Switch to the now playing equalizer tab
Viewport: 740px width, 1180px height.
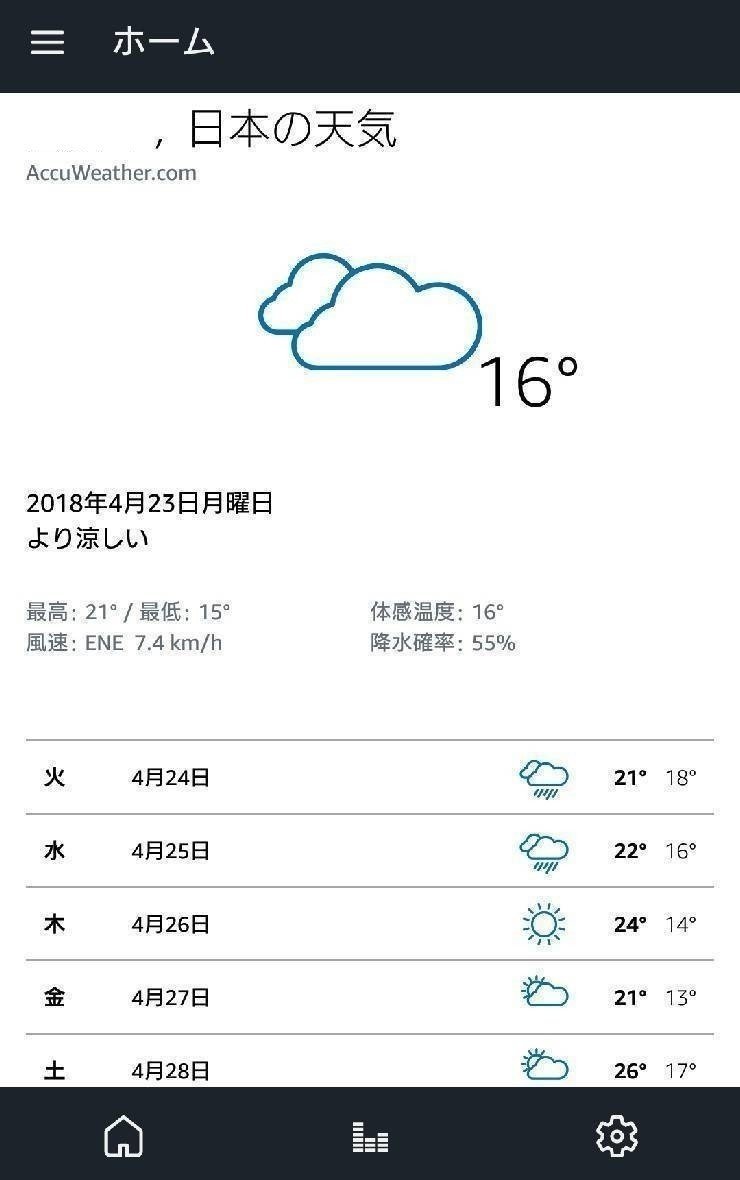tap(370, 1137)
